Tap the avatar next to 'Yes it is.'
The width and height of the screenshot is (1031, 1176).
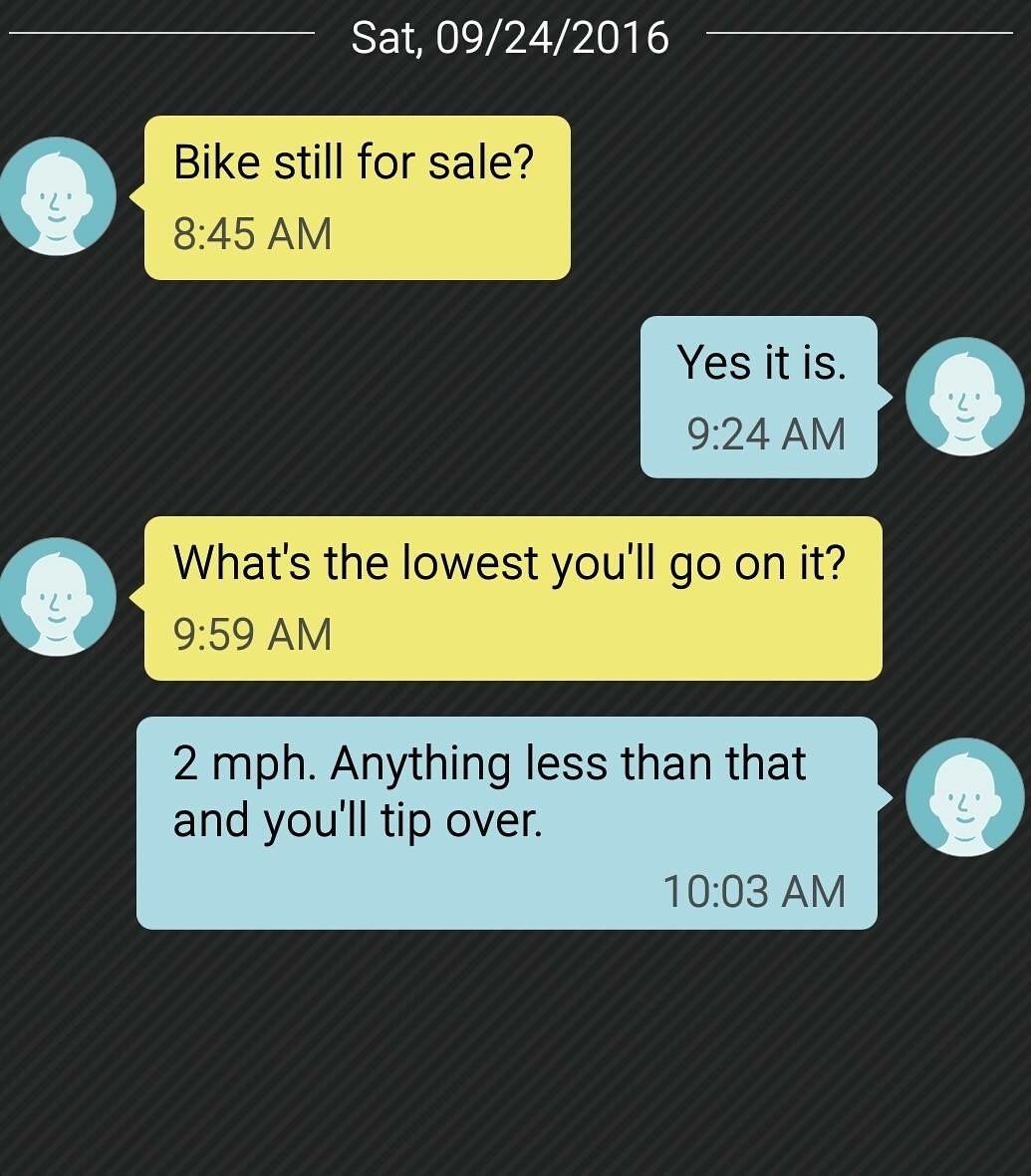click(x=964, y=397)
